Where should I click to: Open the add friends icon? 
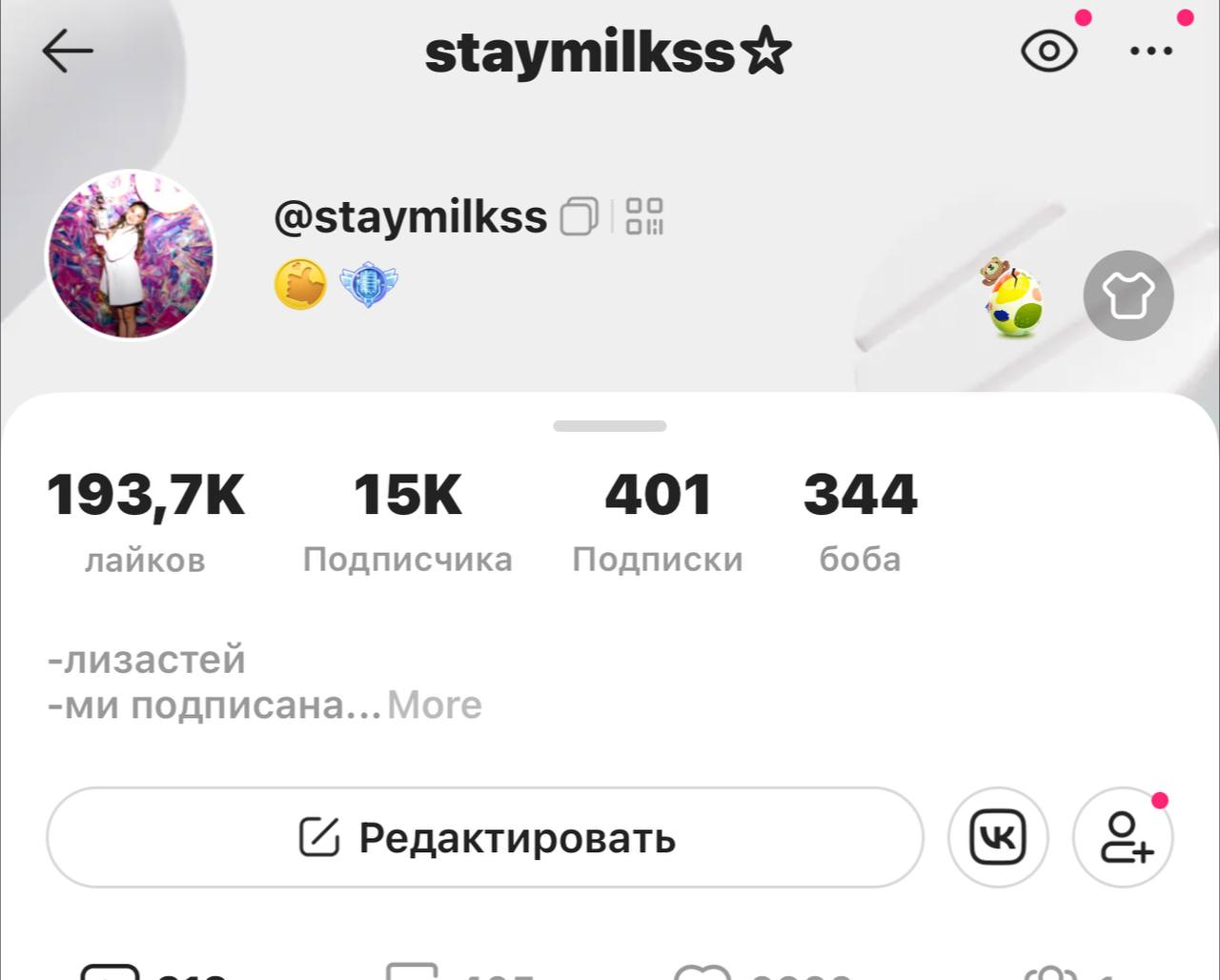coord(1125,838)
